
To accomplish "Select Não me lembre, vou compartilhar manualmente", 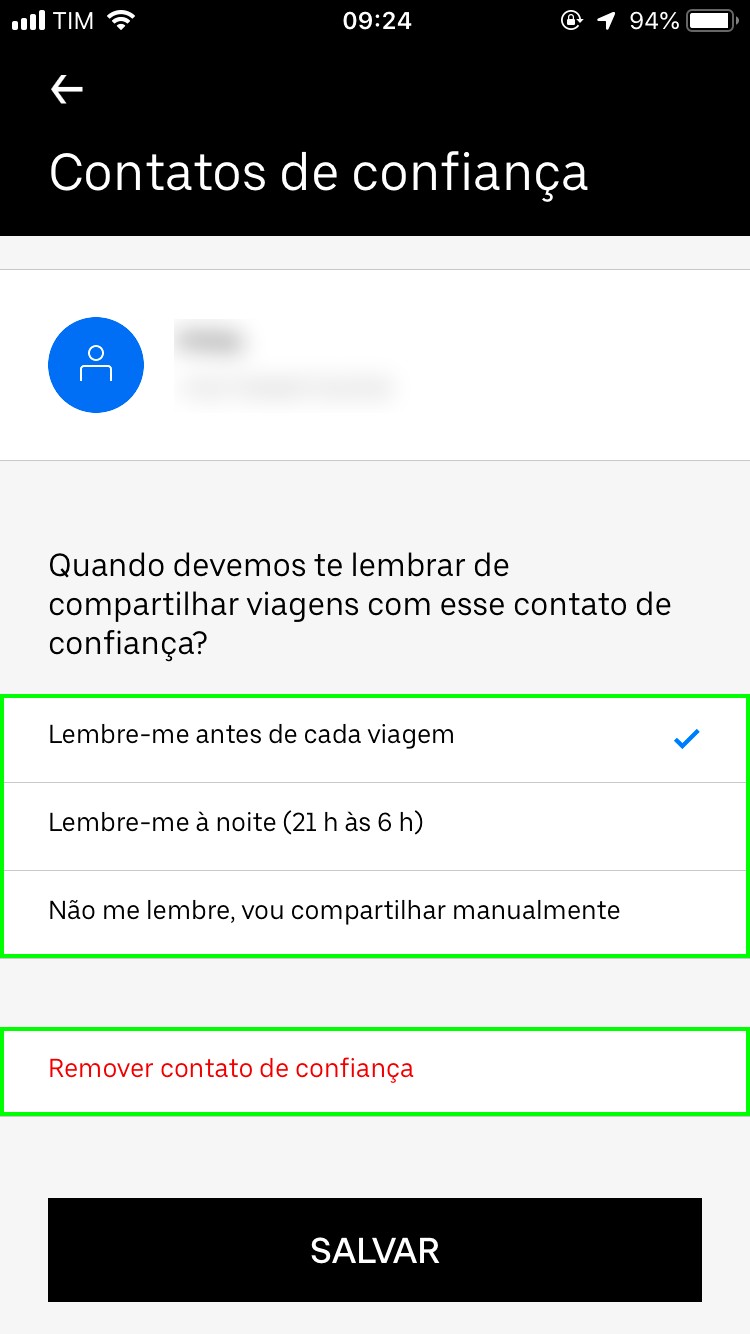I will point(375,913).
